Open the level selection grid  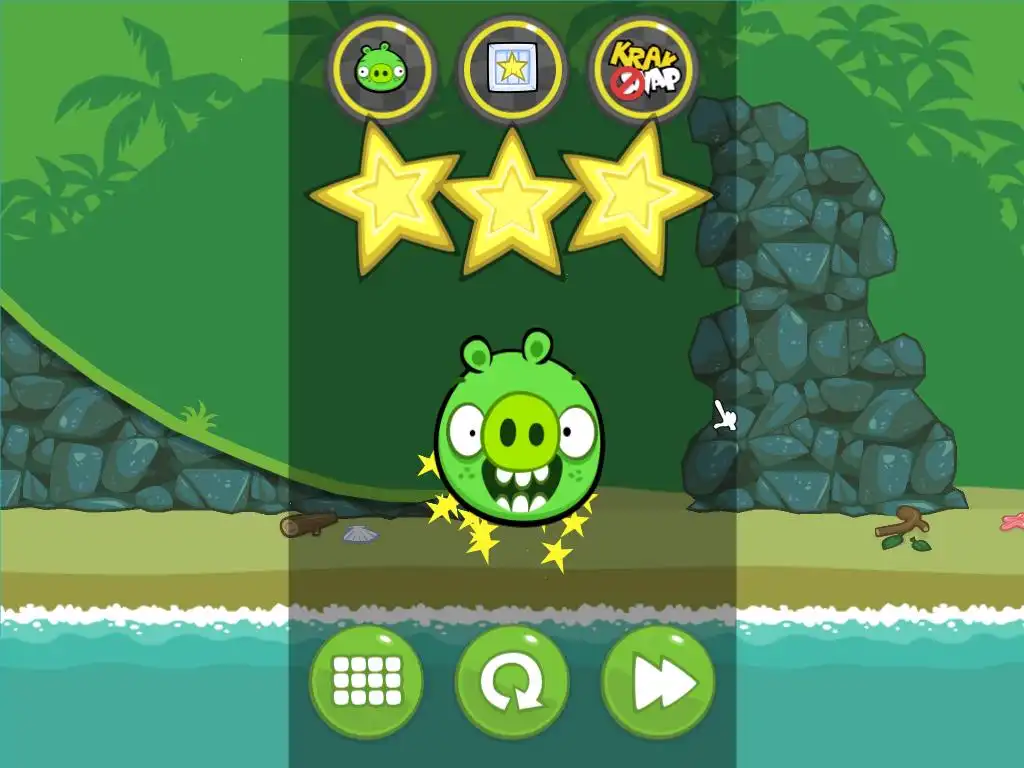[x=366, y=682]
